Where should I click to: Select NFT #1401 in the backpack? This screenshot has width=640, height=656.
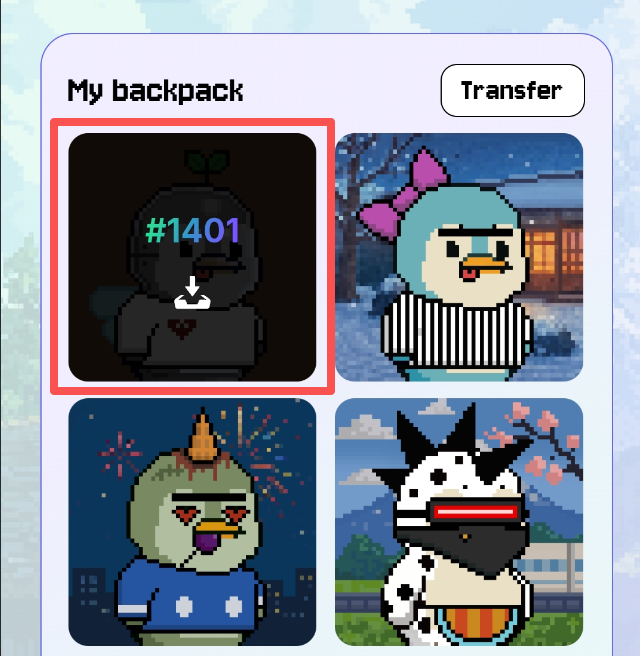(x=192, y=257)
